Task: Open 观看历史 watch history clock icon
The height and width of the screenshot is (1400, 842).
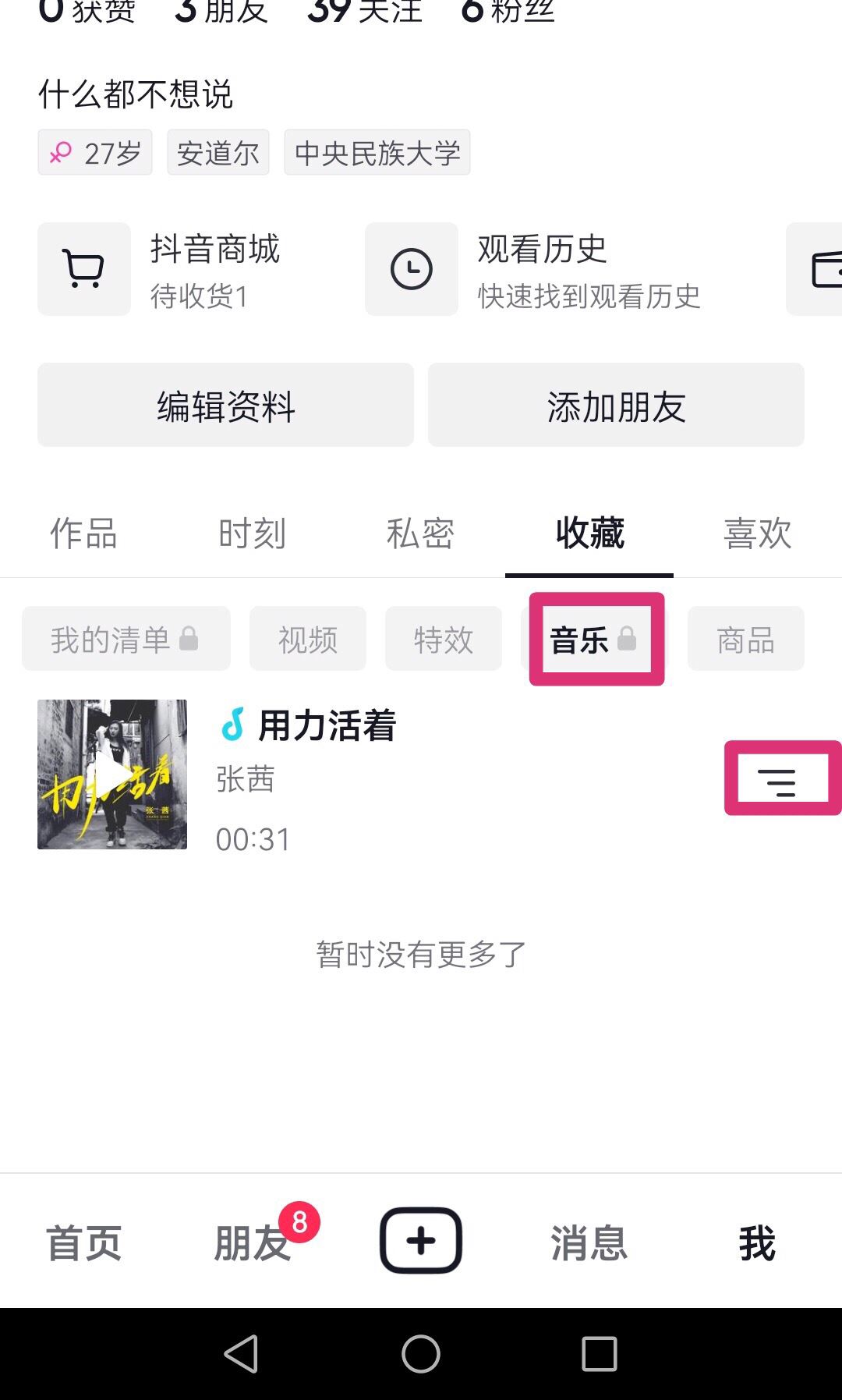Action: (x=412, y=268)
